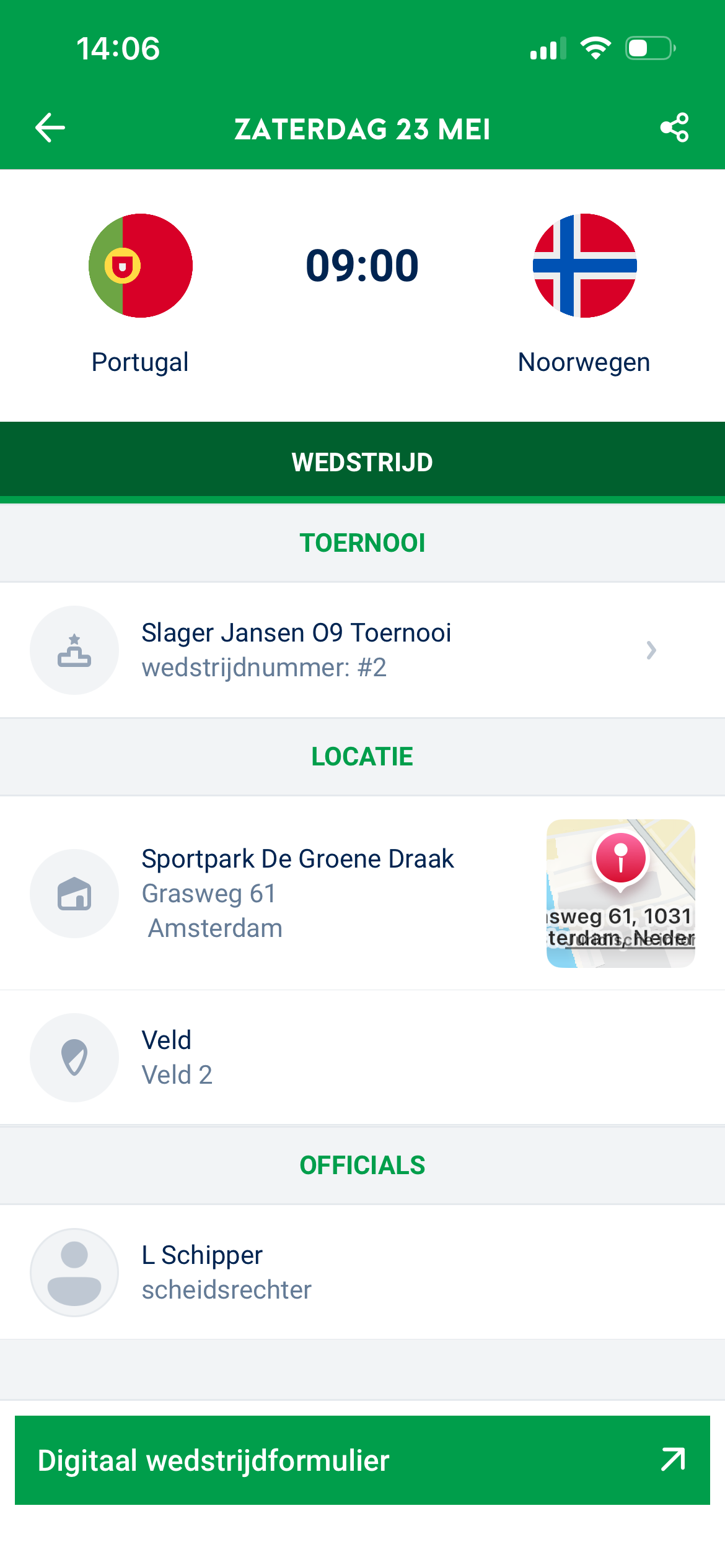Go back using the arrow icon
The height and width of the screenshot is (1568, 725).
(50, 128)
